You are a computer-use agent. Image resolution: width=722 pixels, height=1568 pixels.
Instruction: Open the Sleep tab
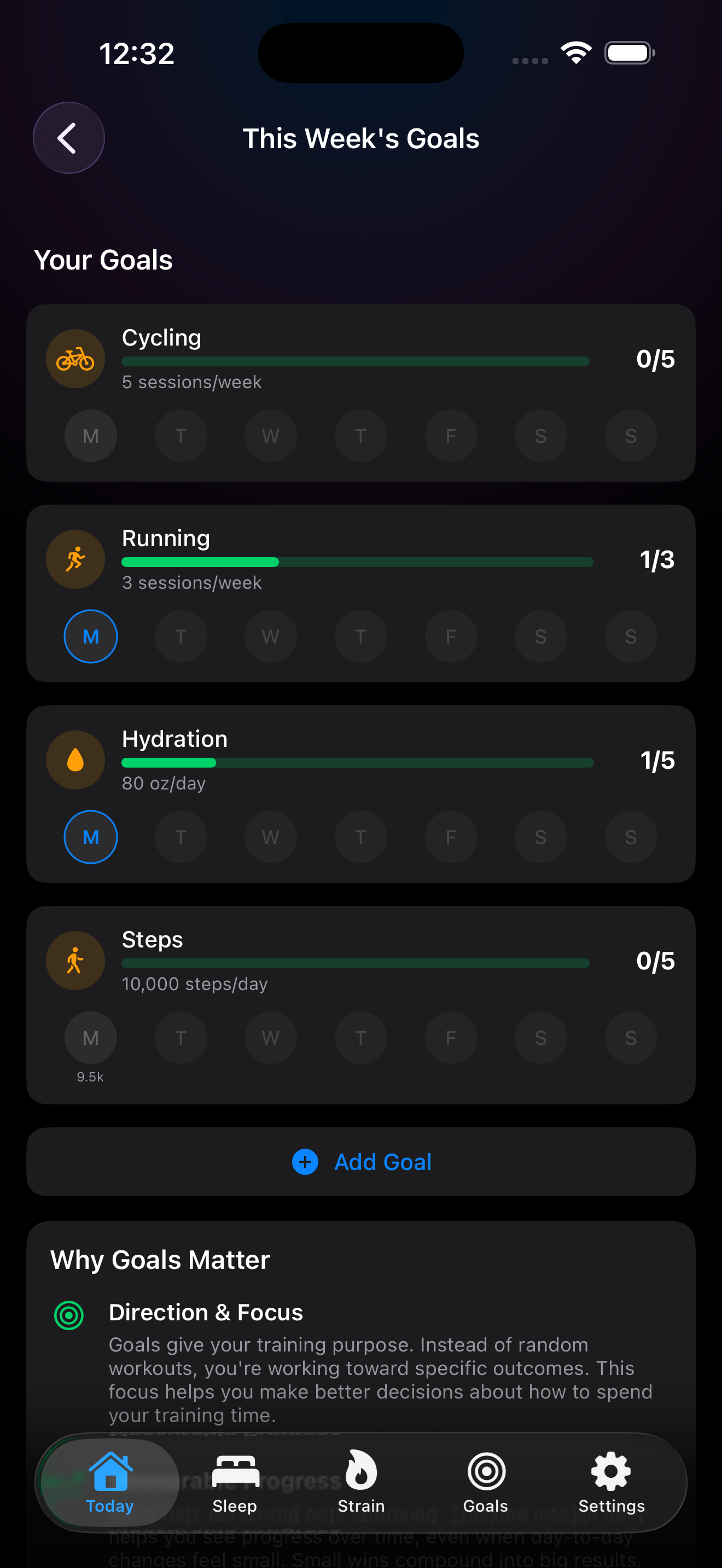tap(234, 1485)
